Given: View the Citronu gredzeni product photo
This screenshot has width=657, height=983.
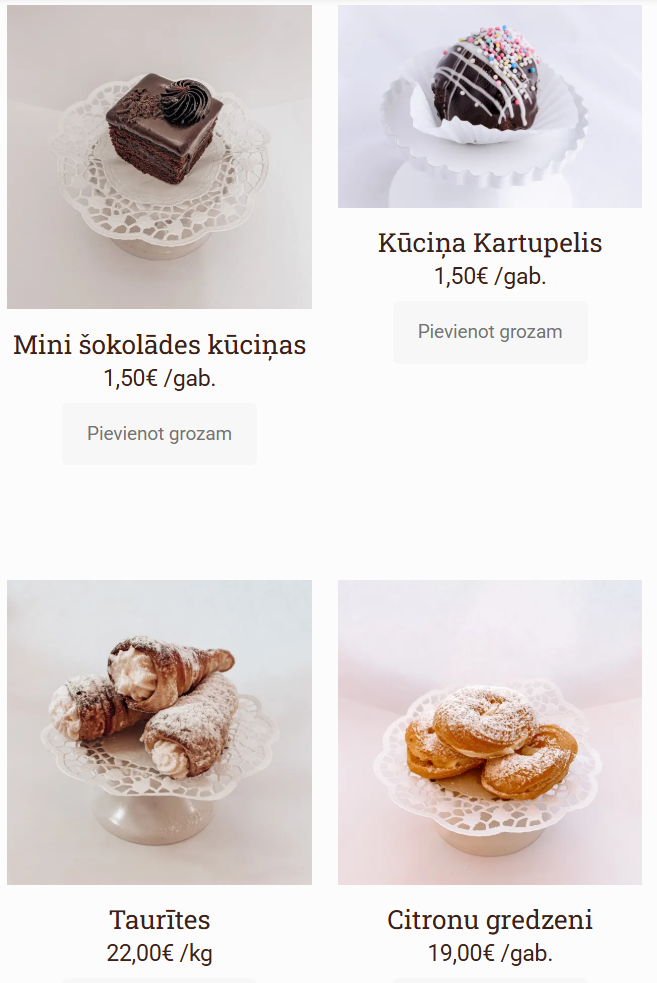Looking at the screenshot, I should tap(490, 732).
